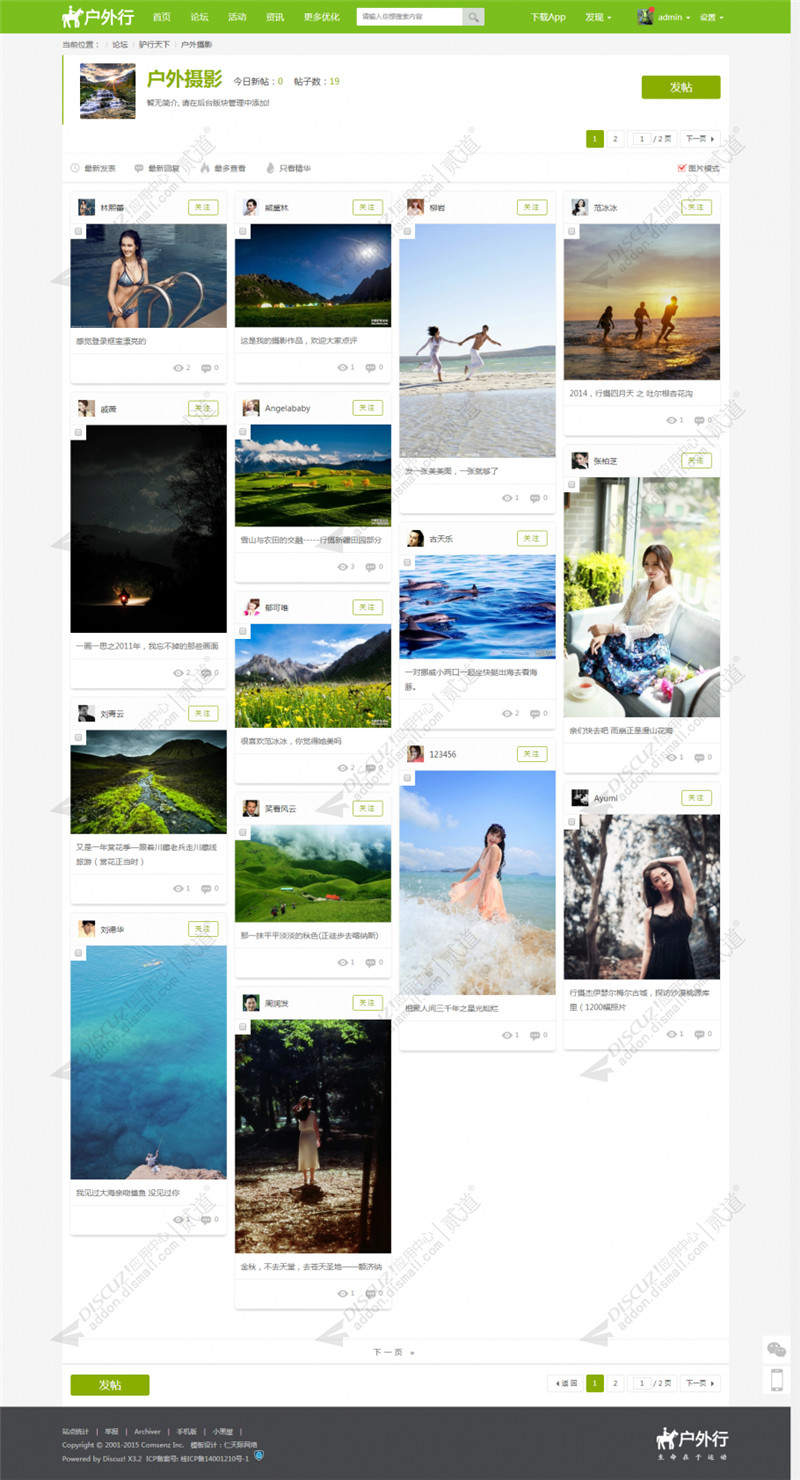Screen dimensions: 800x1480
Task: Tap the 发帖 button at the page bottom
Action: (109, 1384)
